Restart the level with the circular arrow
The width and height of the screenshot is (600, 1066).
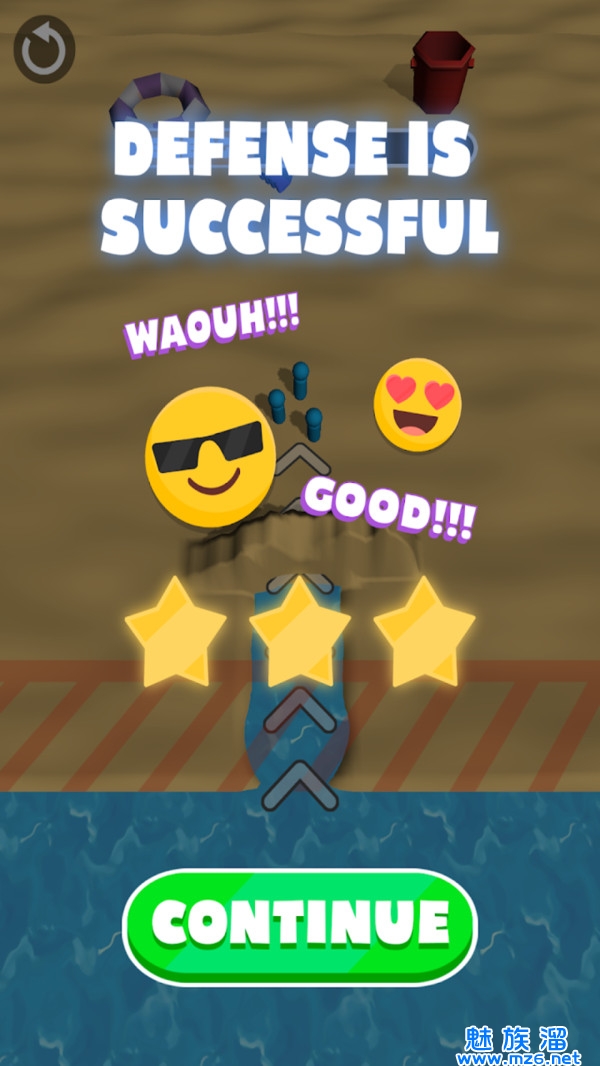(x=44, y=50)
